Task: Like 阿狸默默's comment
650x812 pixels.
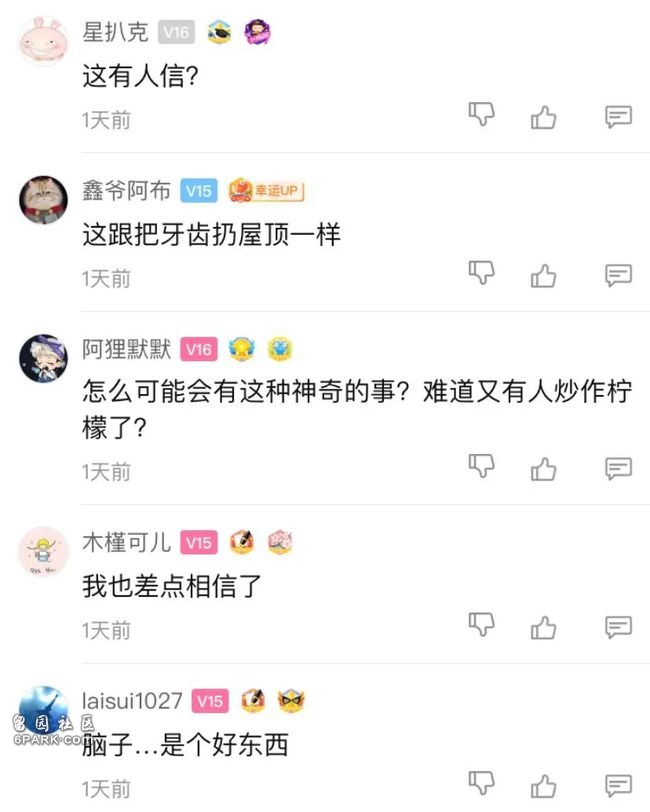Action: (x=543, y=468)
